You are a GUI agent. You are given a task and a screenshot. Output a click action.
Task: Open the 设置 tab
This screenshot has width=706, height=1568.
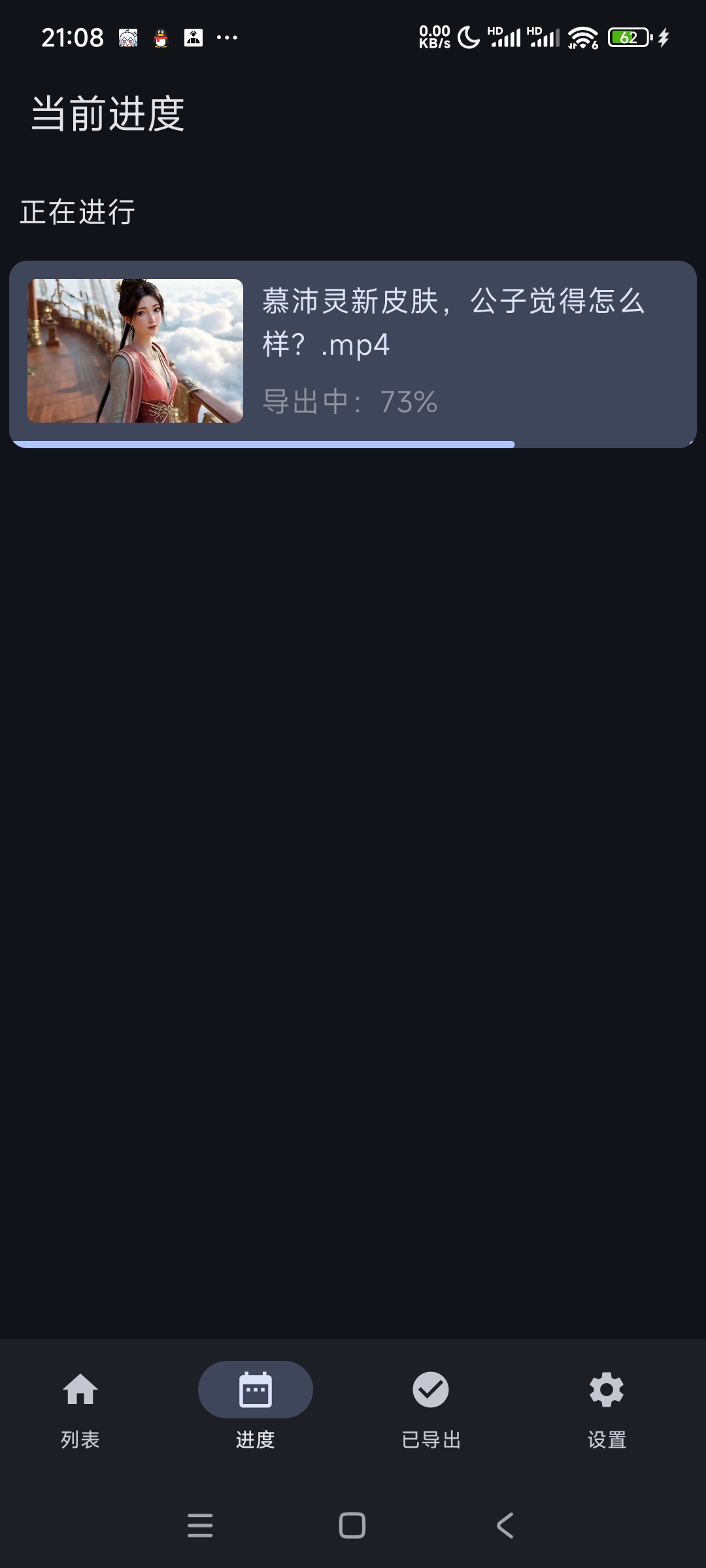[607, 1403]
